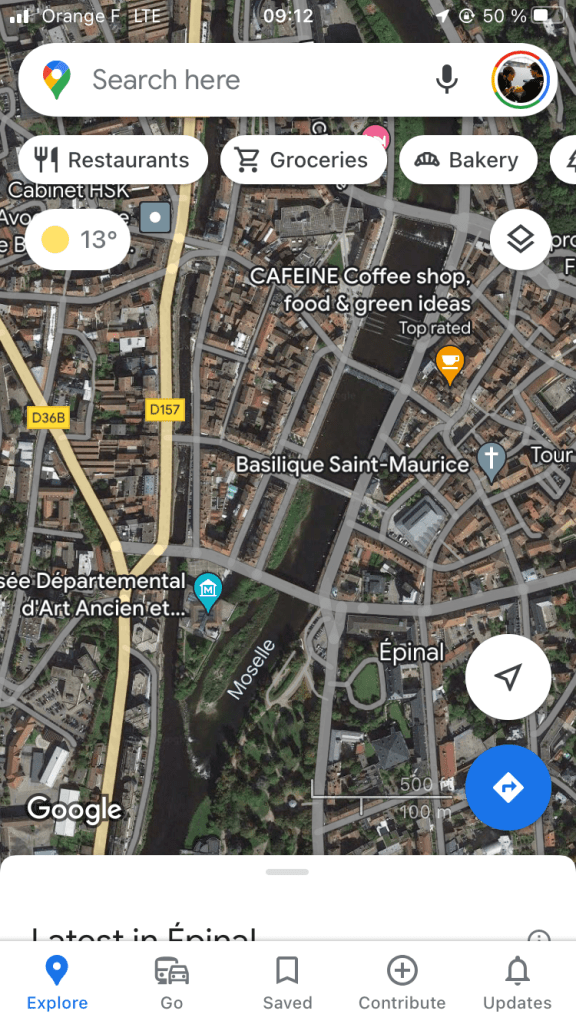Tap the bottom sheet drag handle
This screenshot has height=1024, width=576.
287,872
